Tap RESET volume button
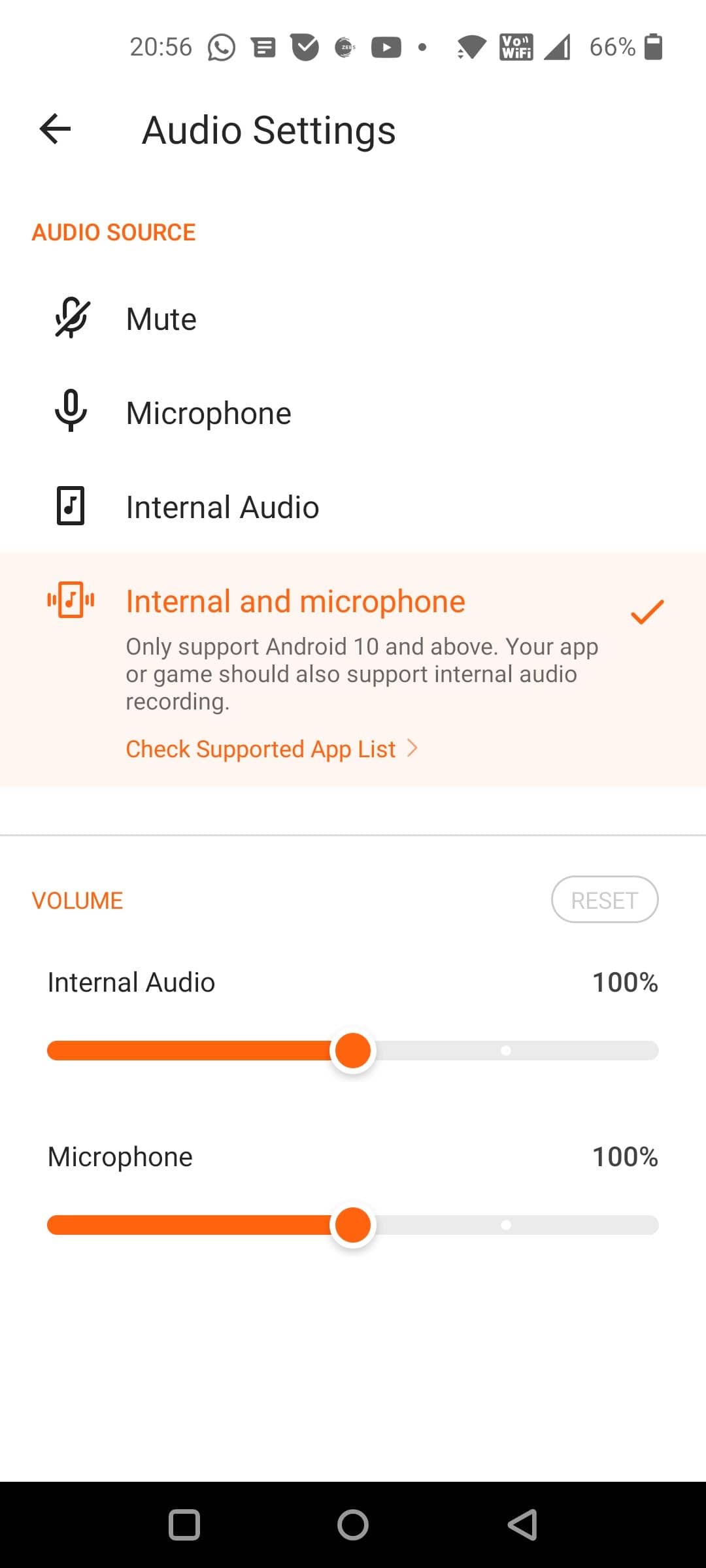 604,900
